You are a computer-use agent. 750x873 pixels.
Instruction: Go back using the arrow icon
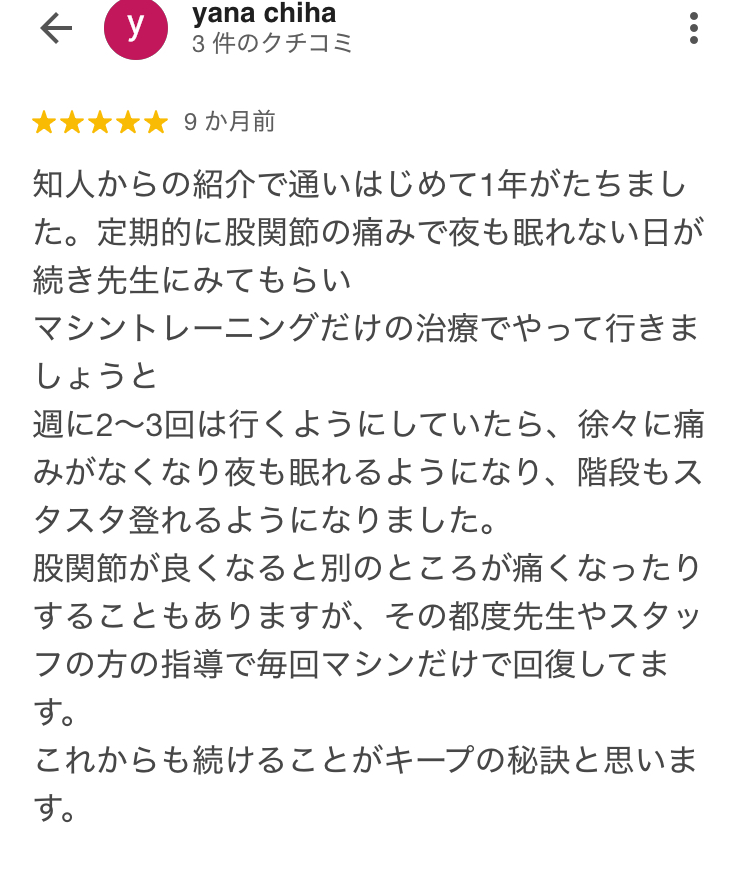[x=56, y=28]
